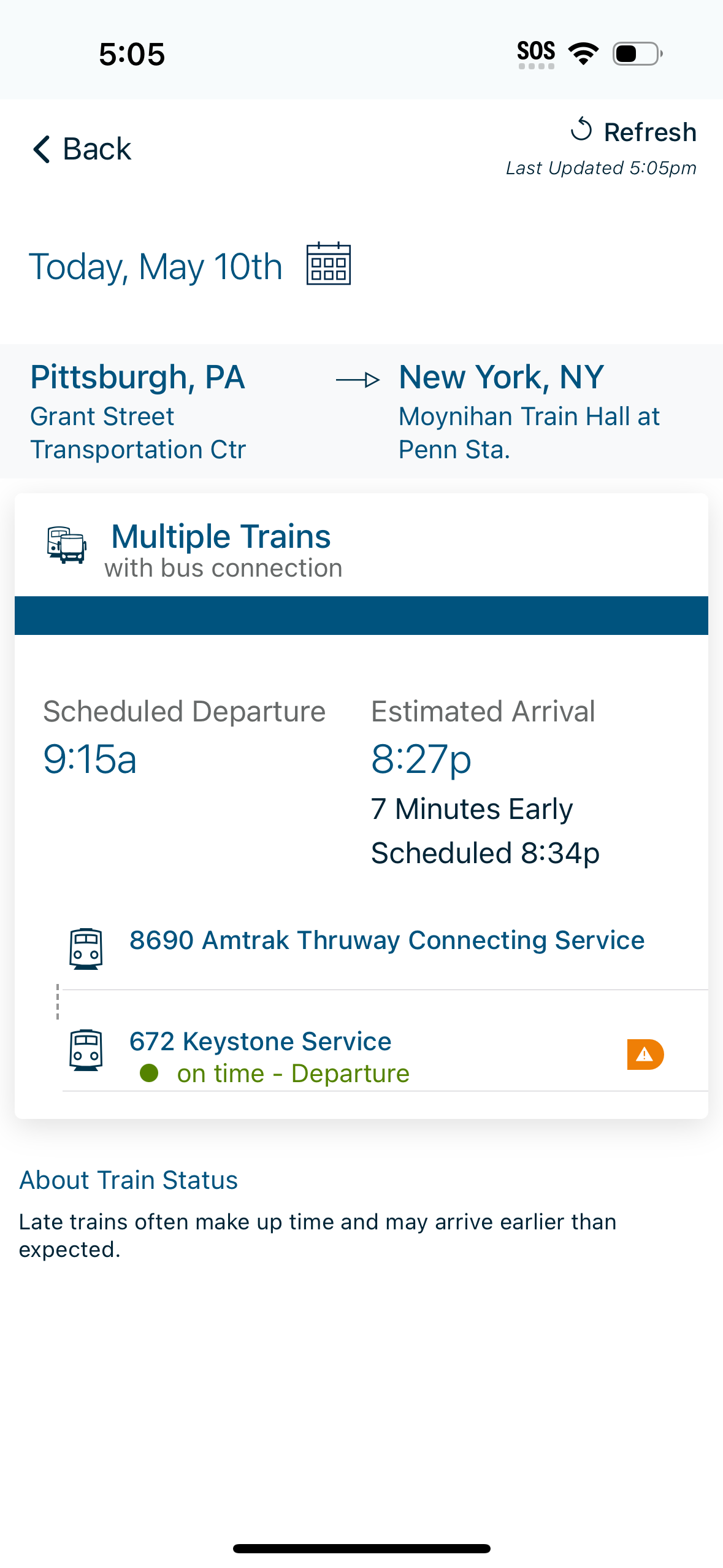The height and width of the screenshot is (1568, 723).
Task: Tap the SOS indicator in the status bar
Action: coord(535,52)
